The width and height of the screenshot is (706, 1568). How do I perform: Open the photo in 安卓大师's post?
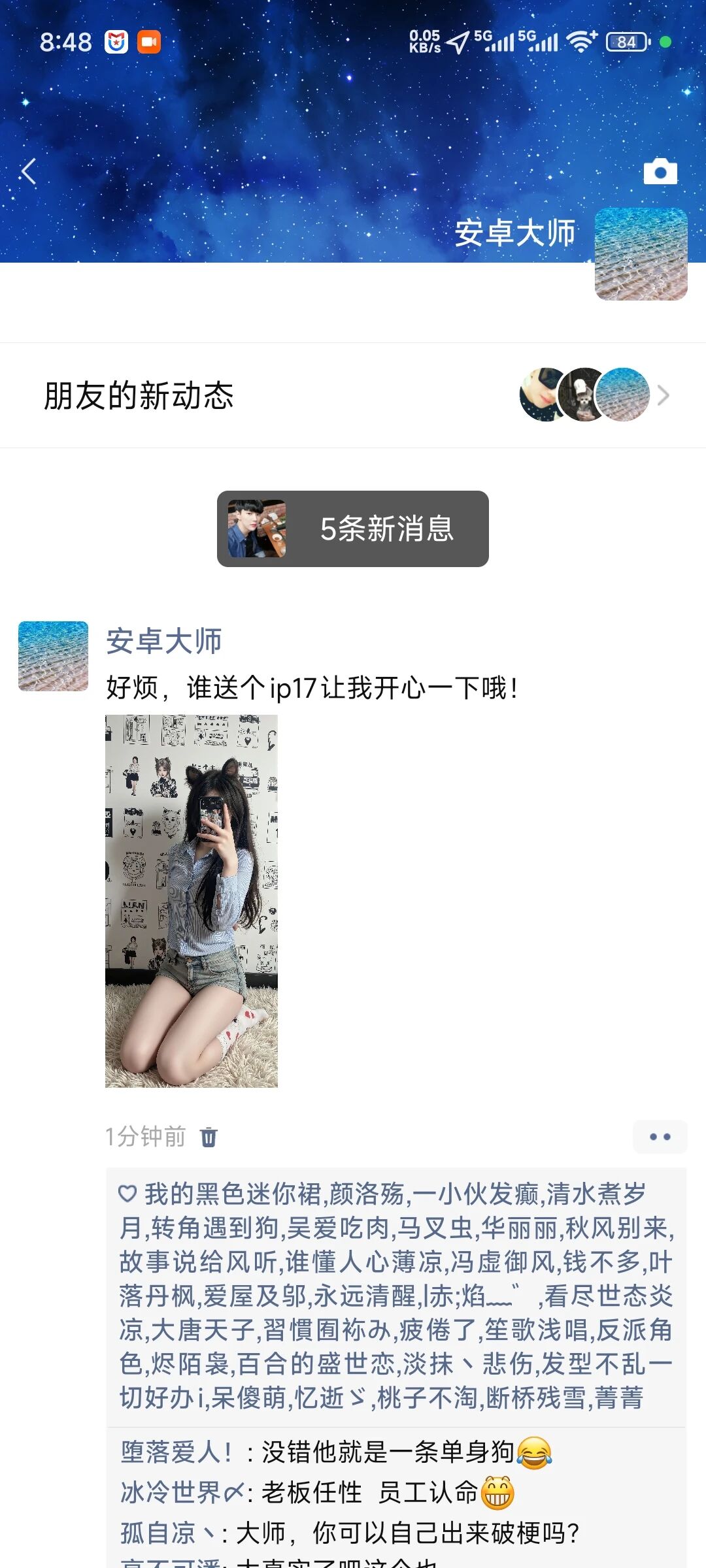pos(192,901)
